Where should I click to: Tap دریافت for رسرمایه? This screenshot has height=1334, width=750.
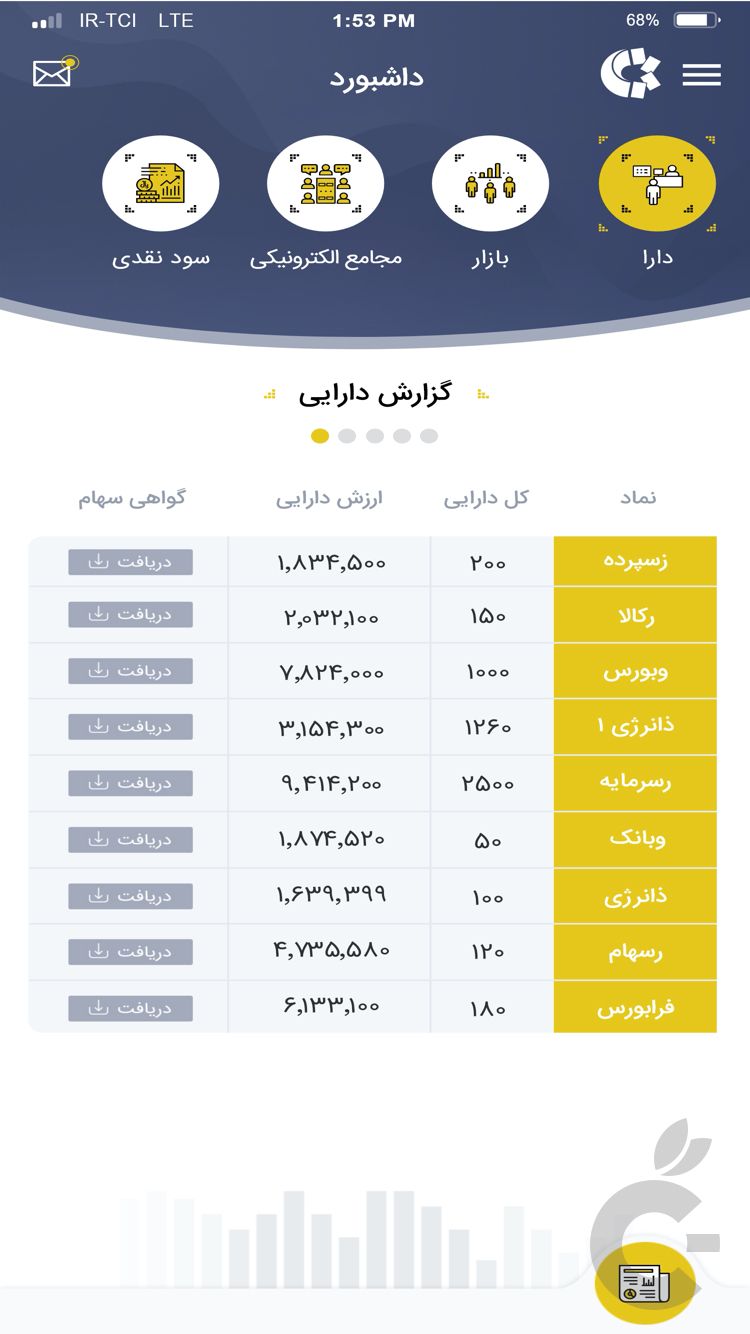[130, 783]
